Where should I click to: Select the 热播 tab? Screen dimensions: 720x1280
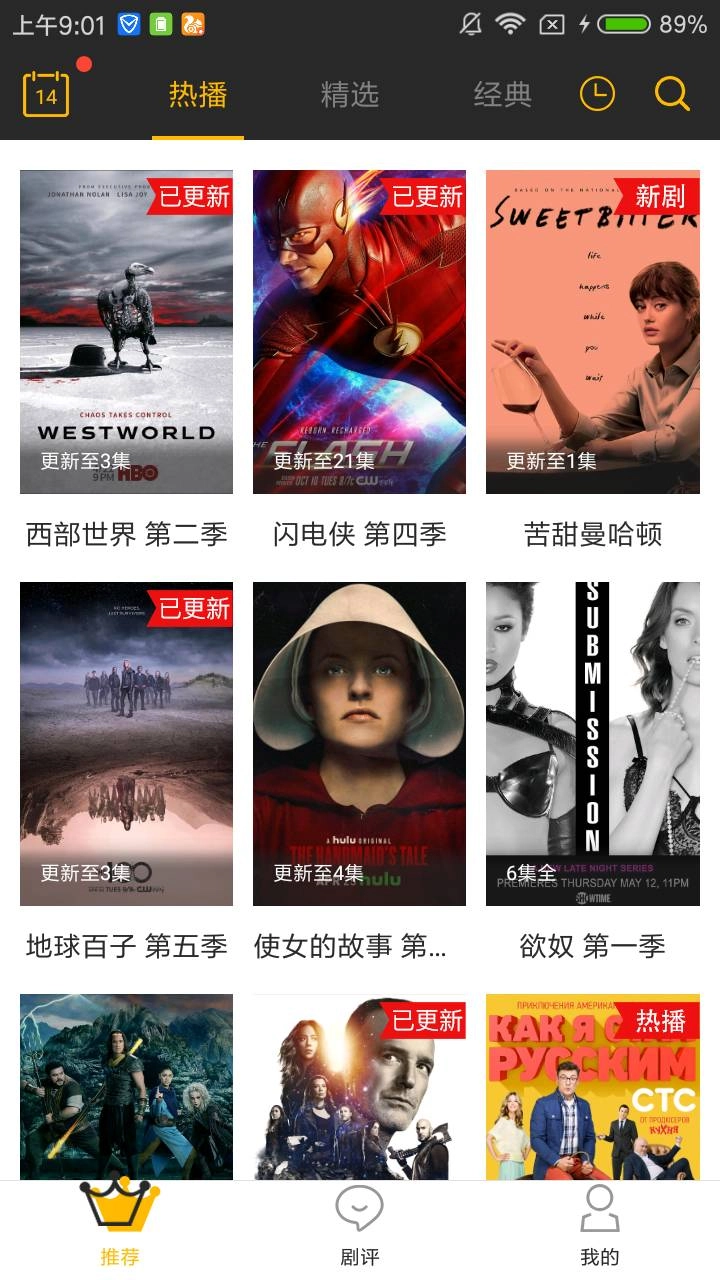point(197,94)
